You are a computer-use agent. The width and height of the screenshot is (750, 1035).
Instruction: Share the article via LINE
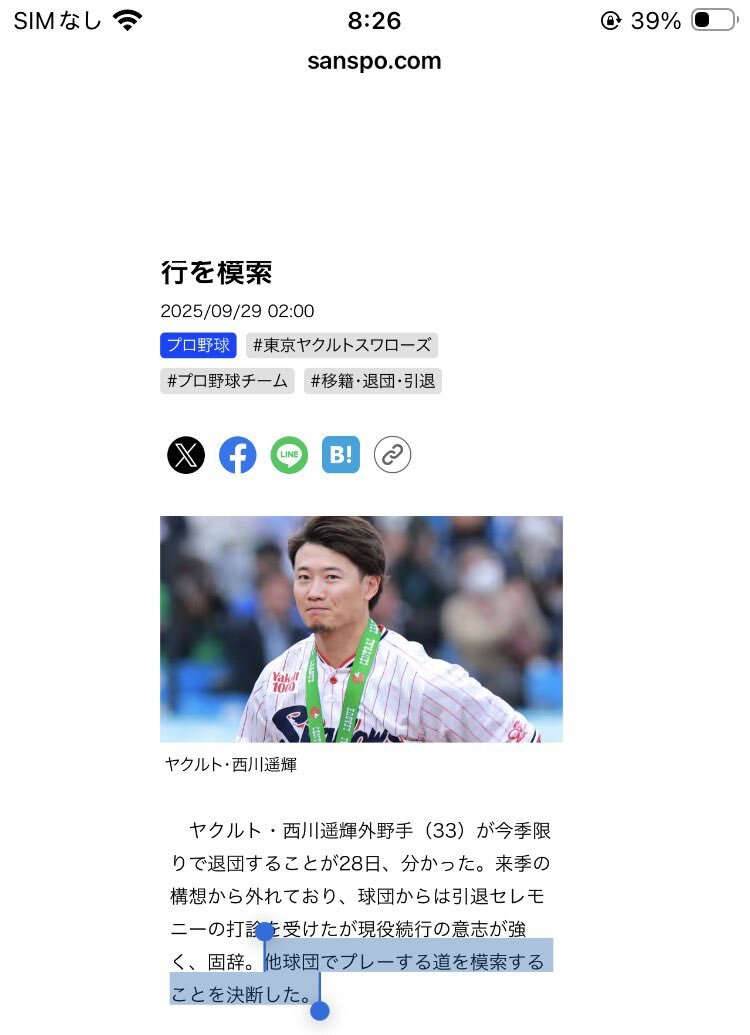pos(289,456)
